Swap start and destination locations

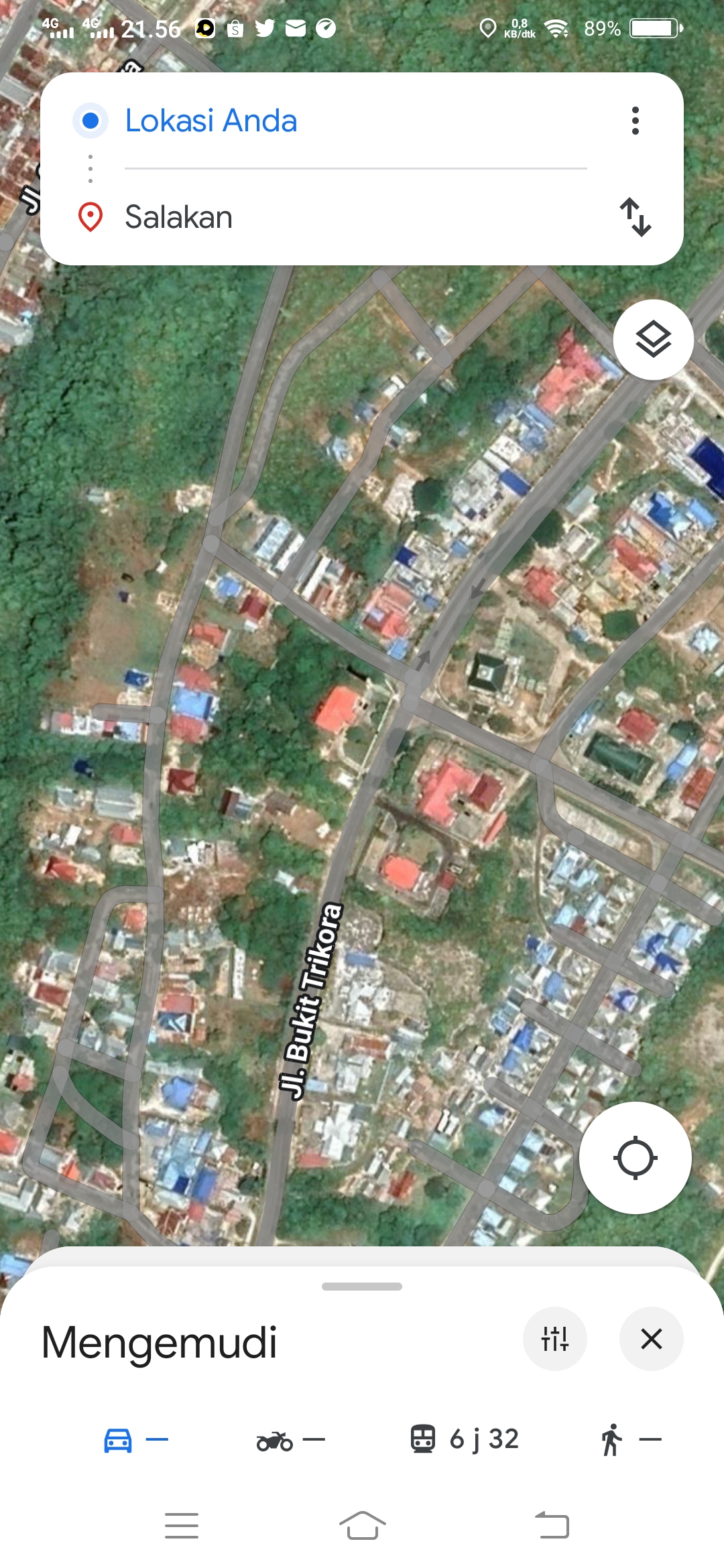point(636,217)
